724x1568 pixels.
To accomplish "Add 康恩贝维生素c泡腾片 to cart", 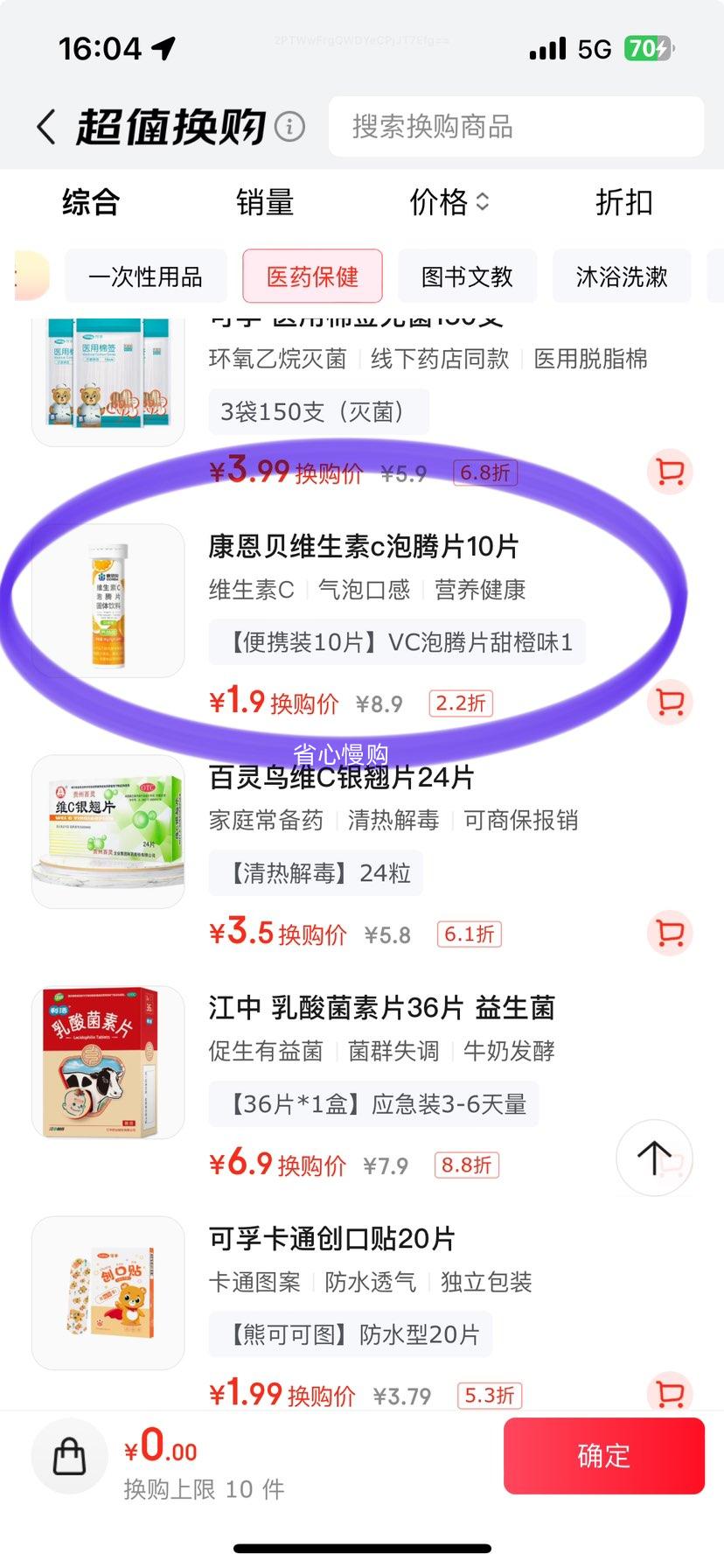I will [670, 703].
